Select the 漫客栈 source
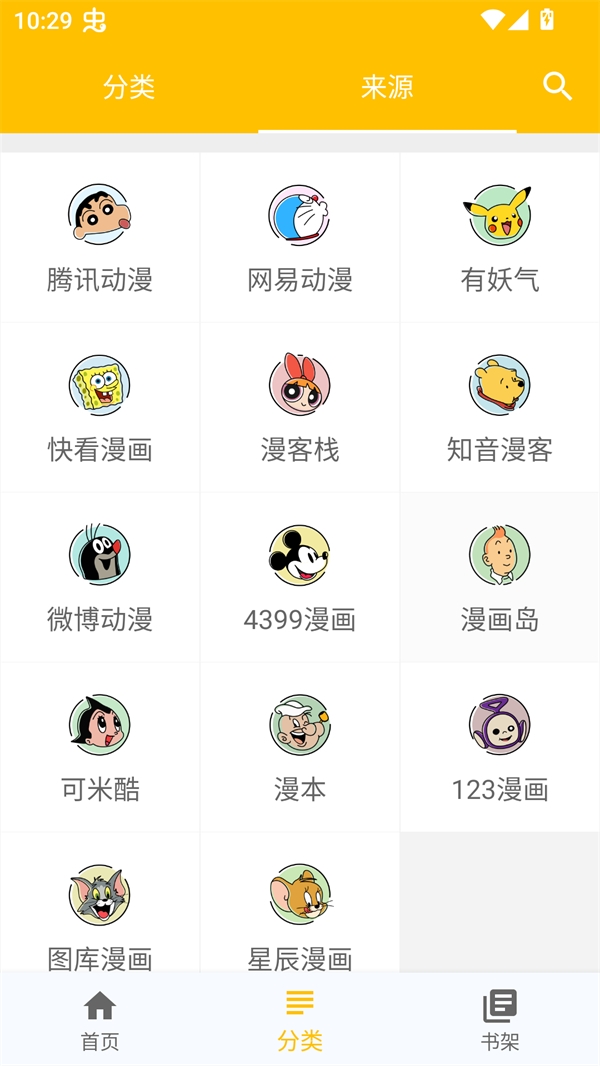The height and width of the screenshot is (1066, 600). click(x=300, y=408)
